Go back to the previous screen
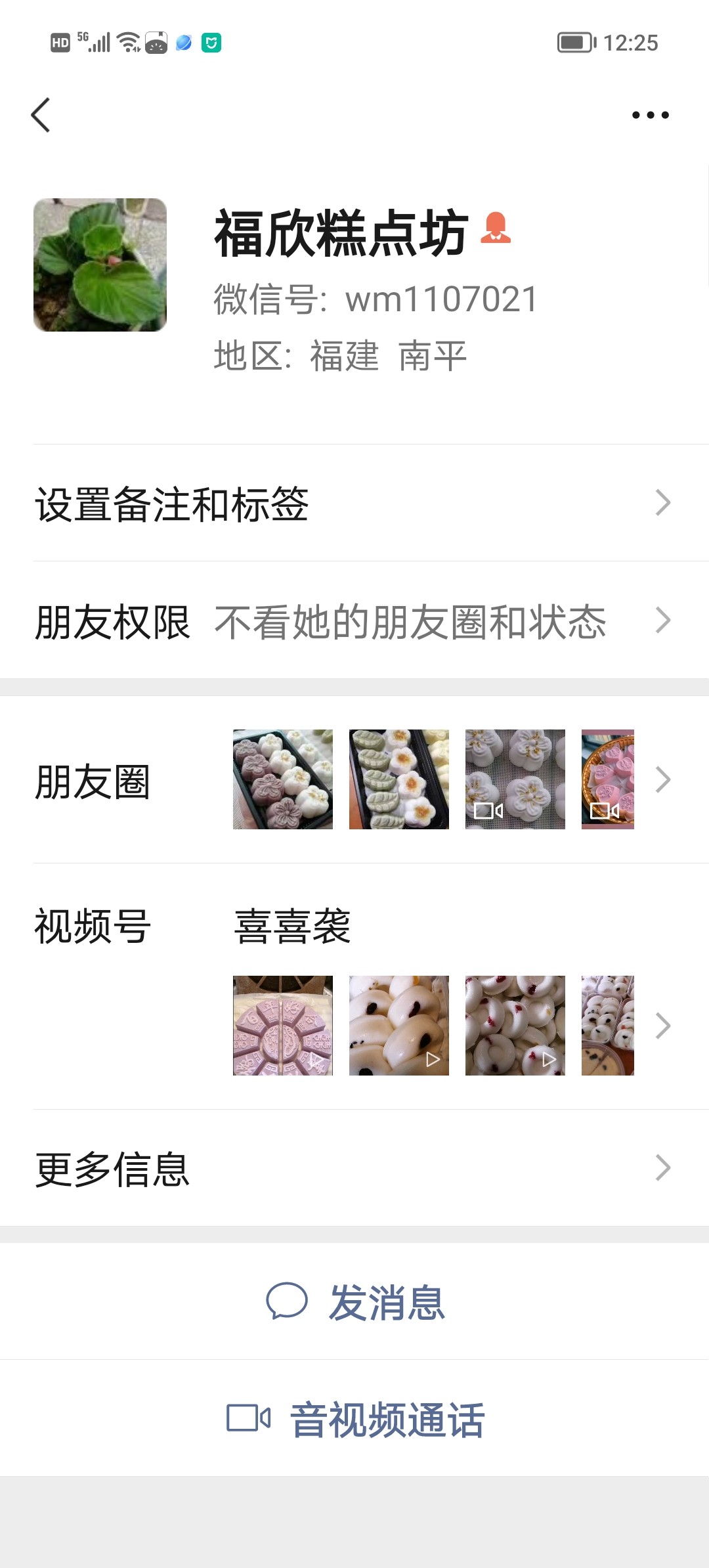709x1568 pixels. pyautogui.click(x=41, y=116)
